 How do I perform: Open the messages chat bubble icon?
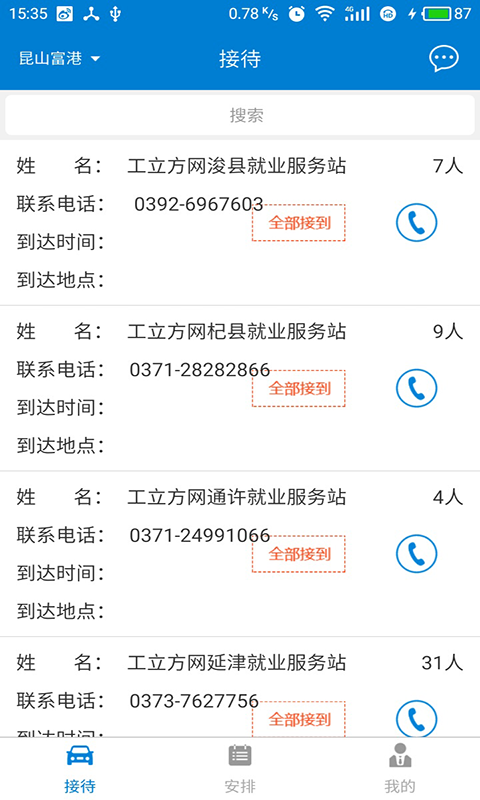pos(443,59)
